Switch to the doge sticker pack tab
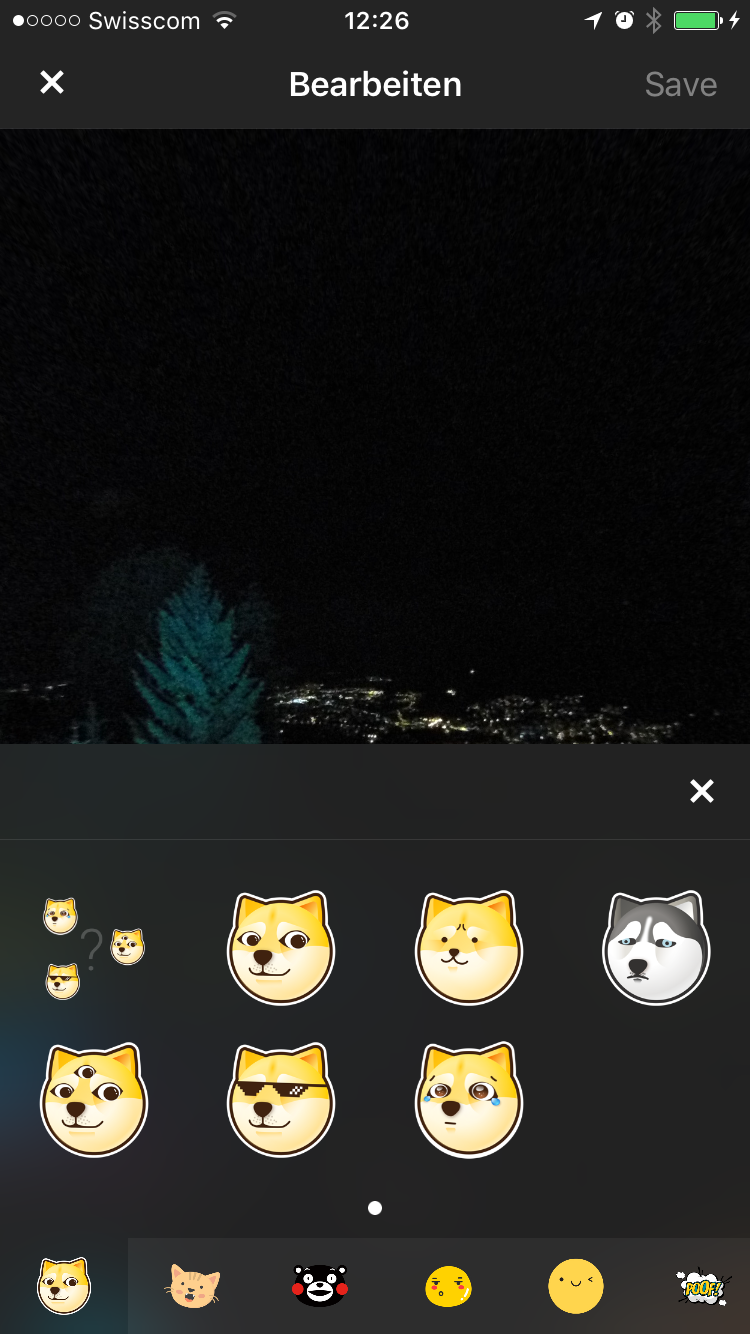 pos(64,1286)
